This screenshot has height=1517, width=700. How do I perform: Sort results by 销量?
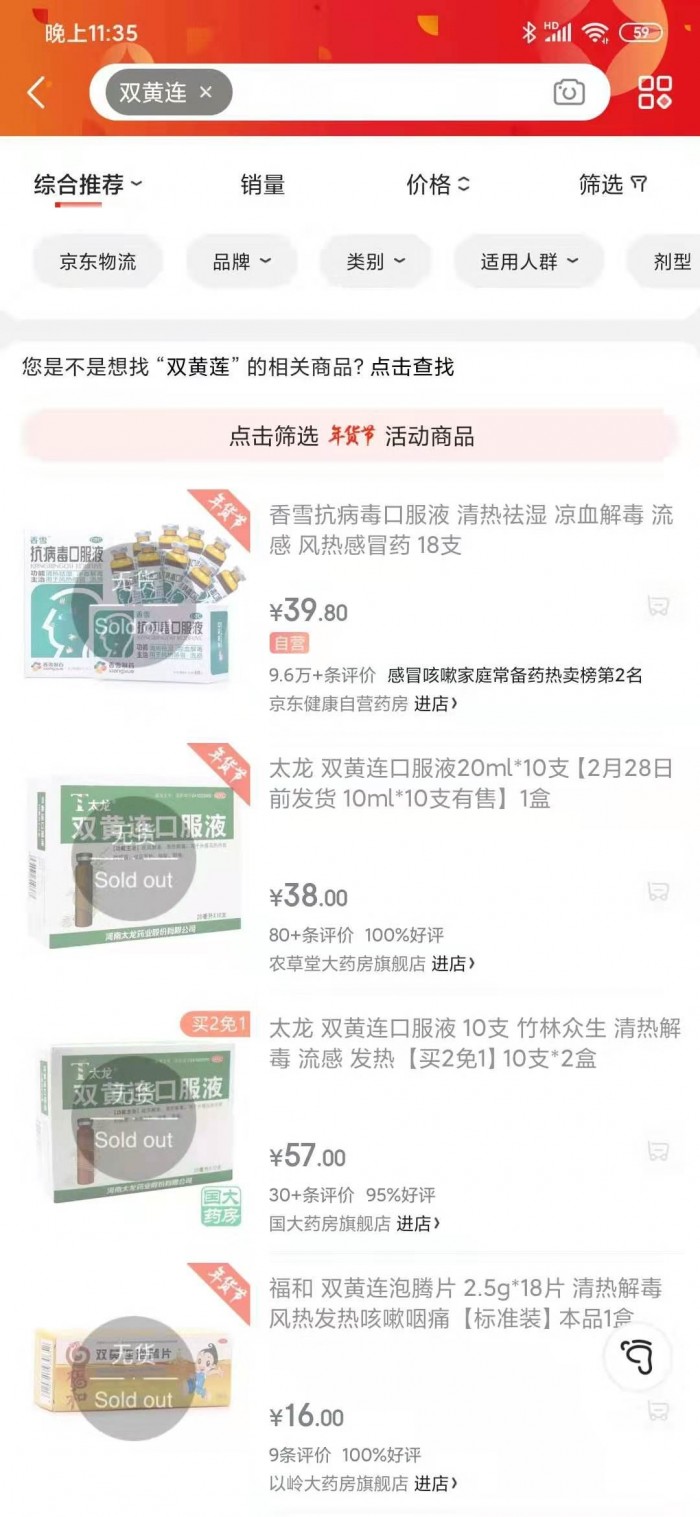click(262, 184)
